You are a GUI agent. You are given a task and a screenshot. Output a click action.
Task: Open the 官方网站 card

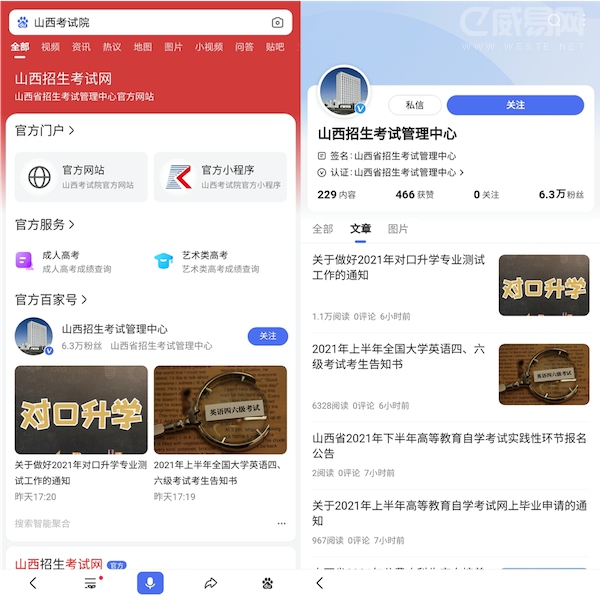click(81, 177)
